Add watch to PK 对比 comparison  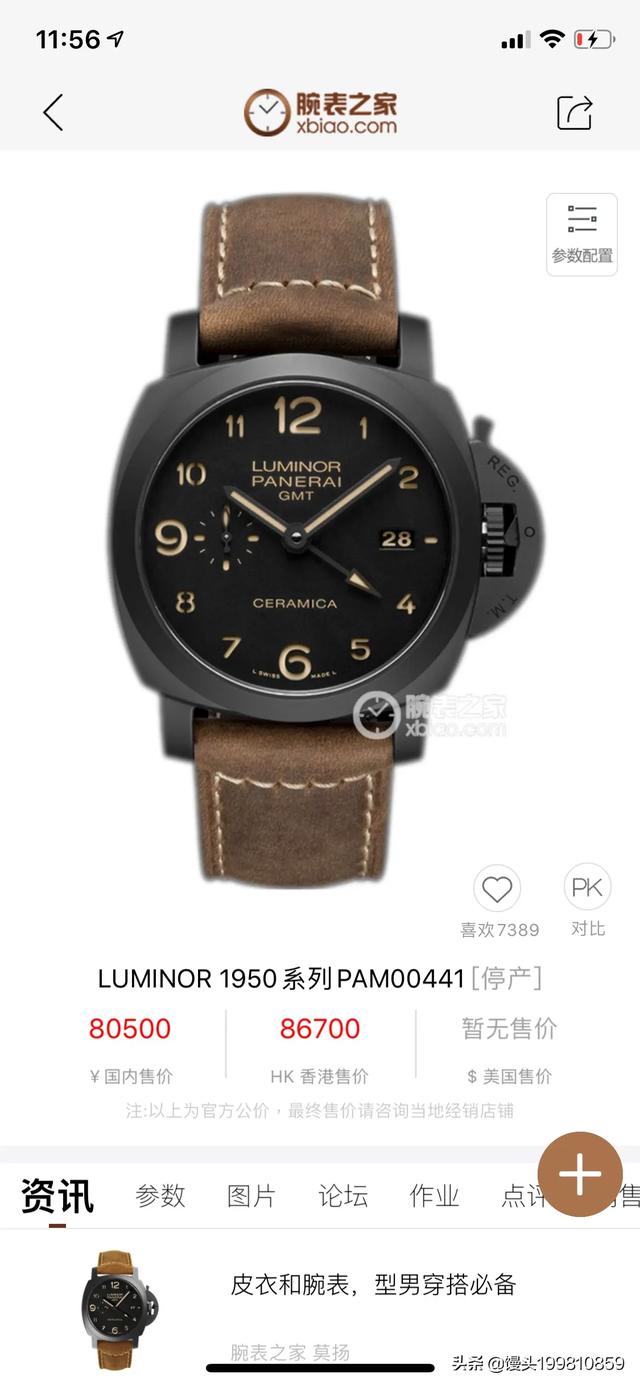[x=588, y=888]
